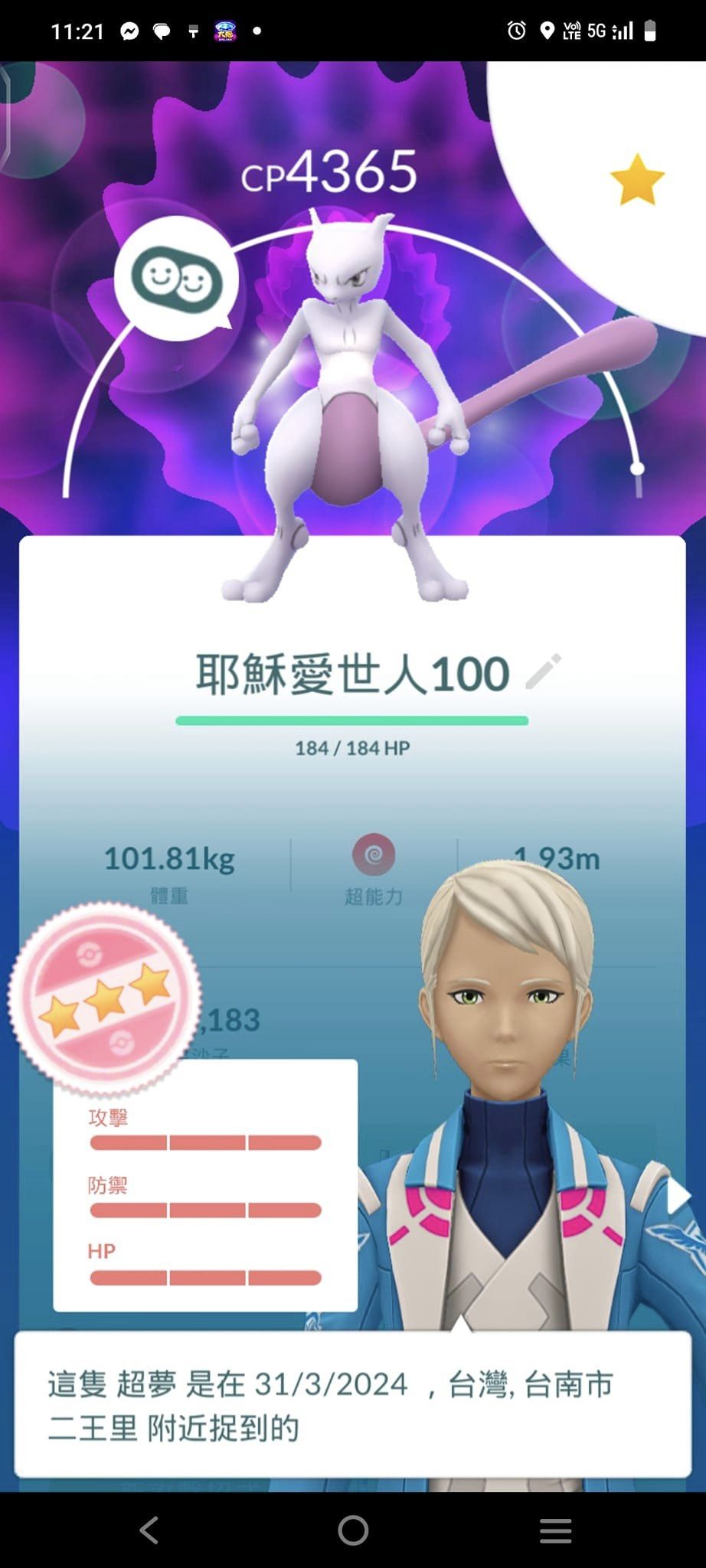The image size is (706, 1568).
Task: Open the recent apps view
Action: [556, 1530]
